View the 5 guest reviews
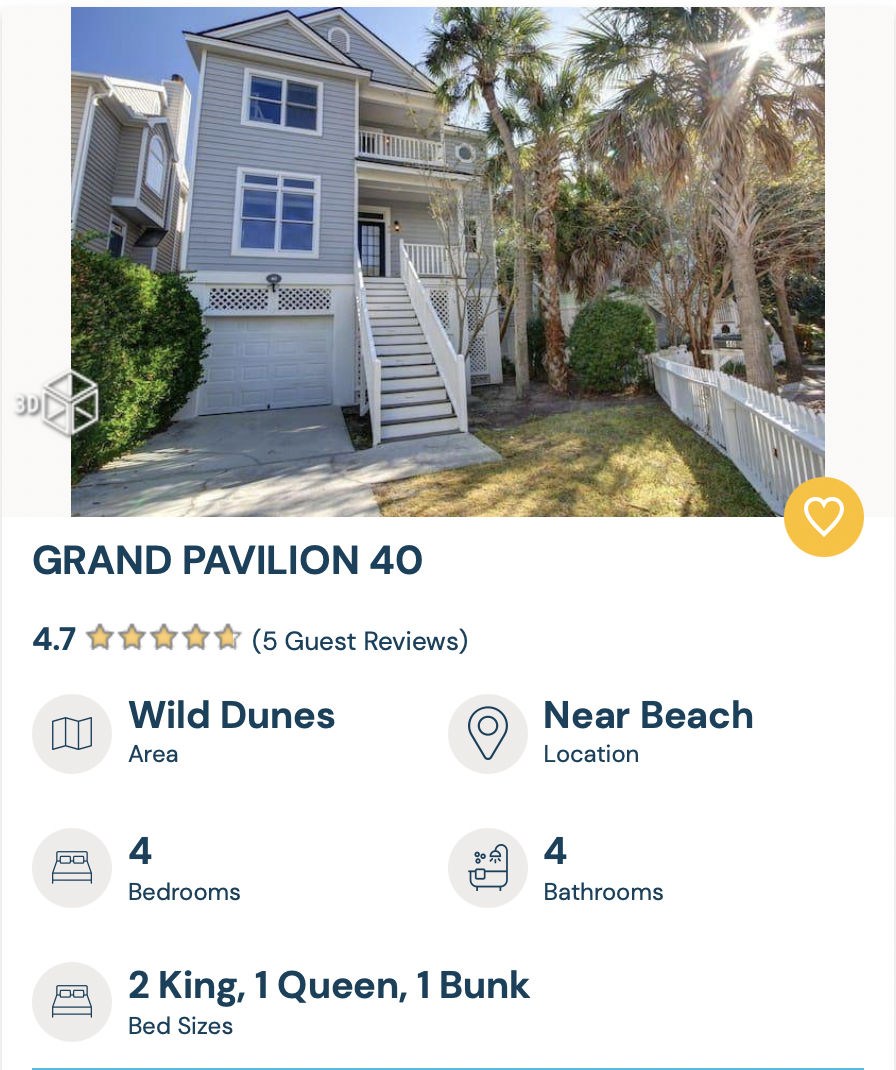 click(360, 641)
